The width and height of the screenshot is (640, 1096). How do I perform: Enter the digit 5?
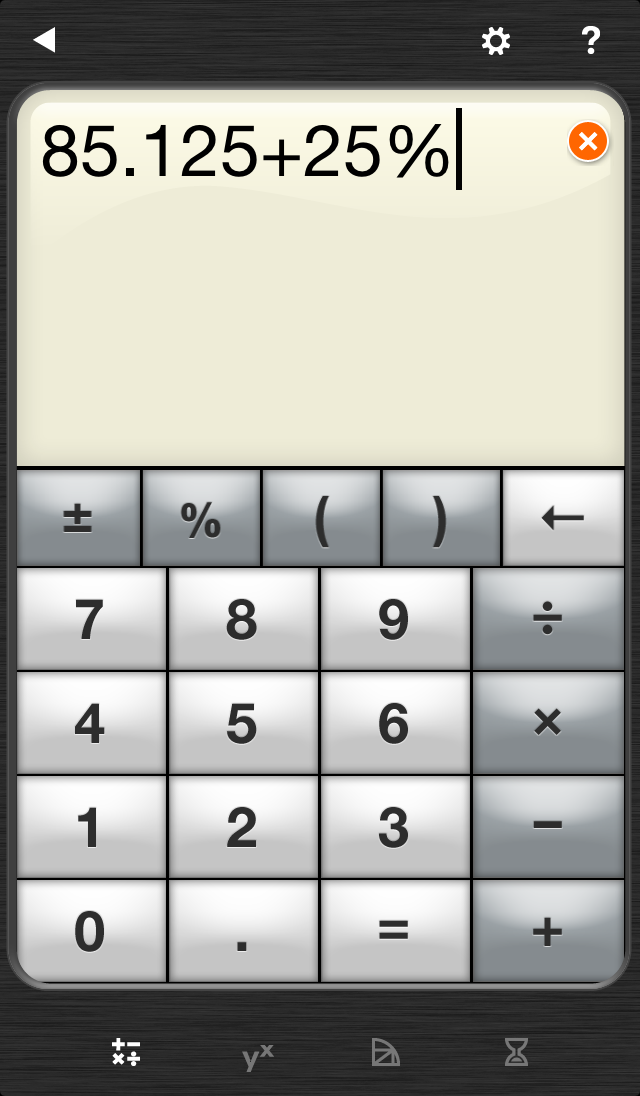pyautogui.click(x=242, y=723)
